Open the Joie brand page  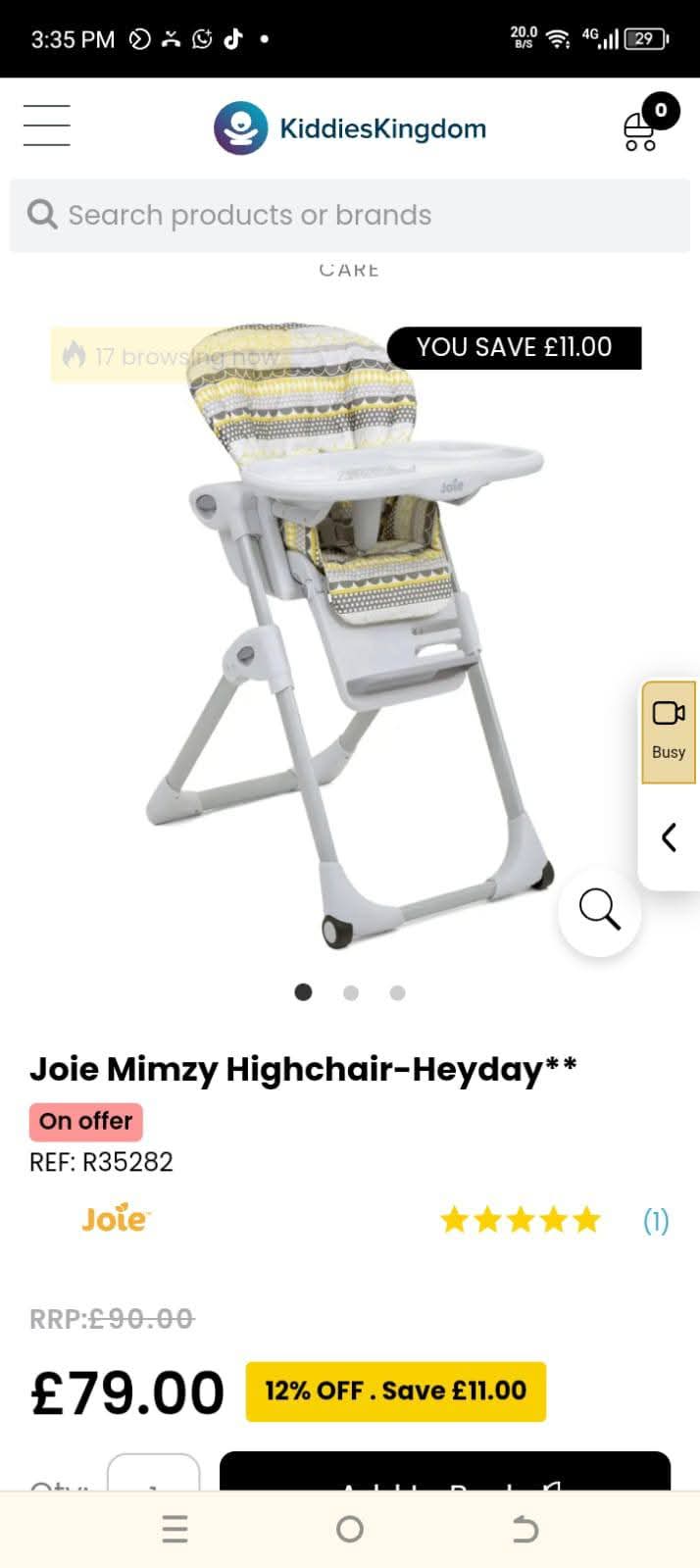click(116, 1219)
